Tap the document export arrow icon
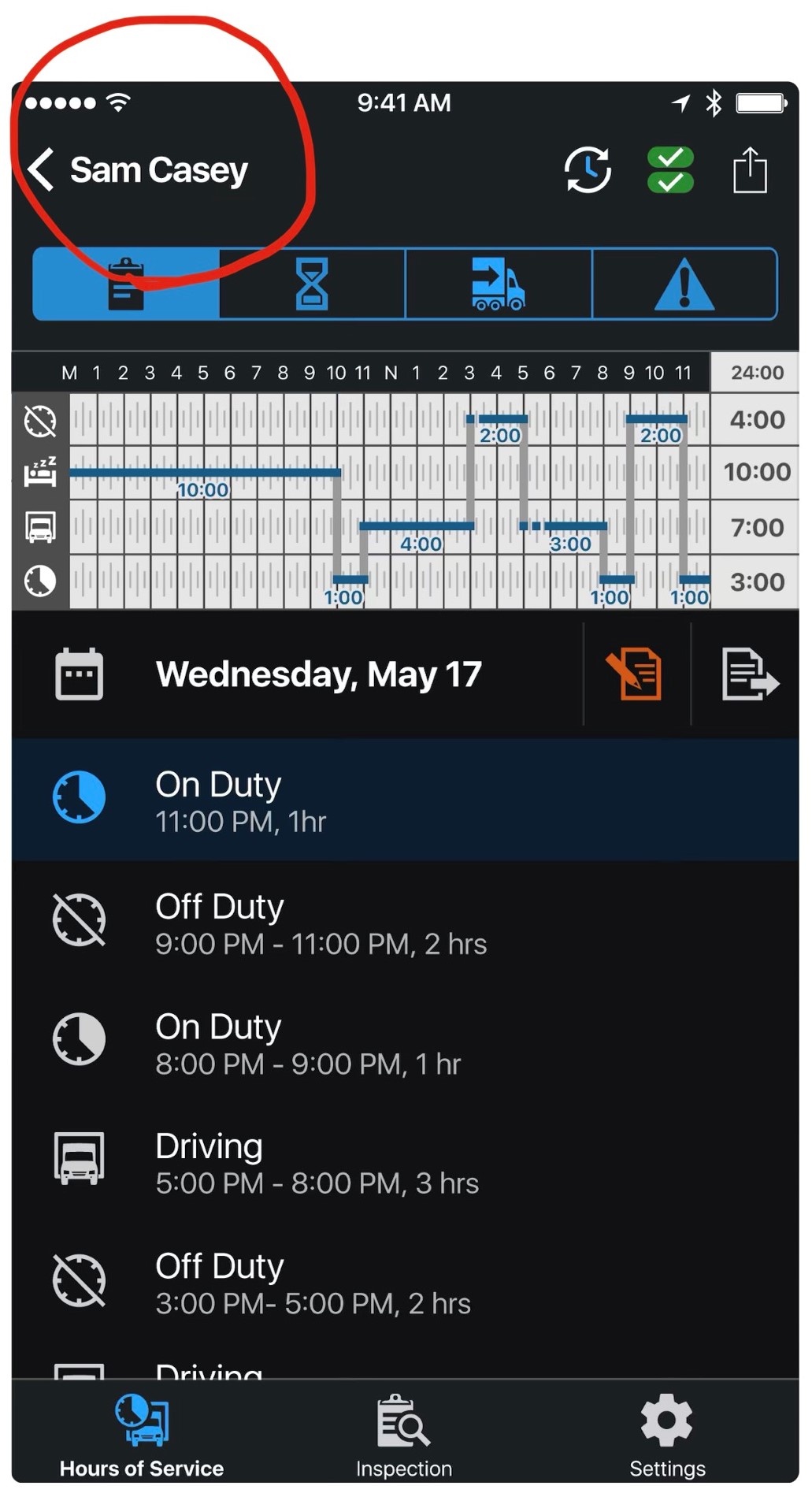 [x=749, y=674]
